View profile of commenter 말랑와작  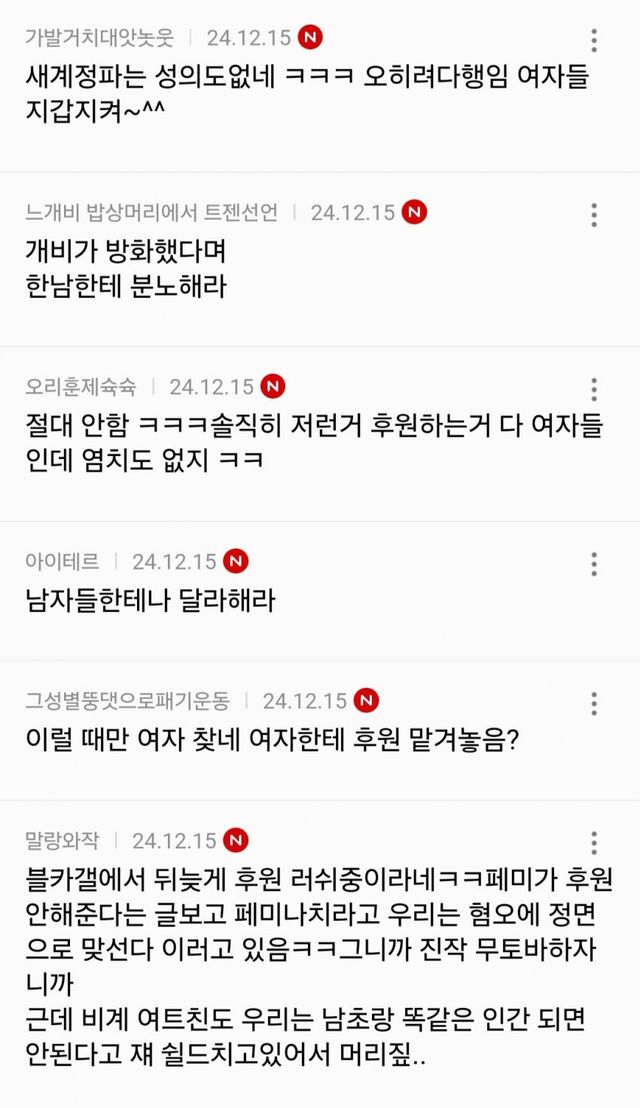[x=62, y=839]
